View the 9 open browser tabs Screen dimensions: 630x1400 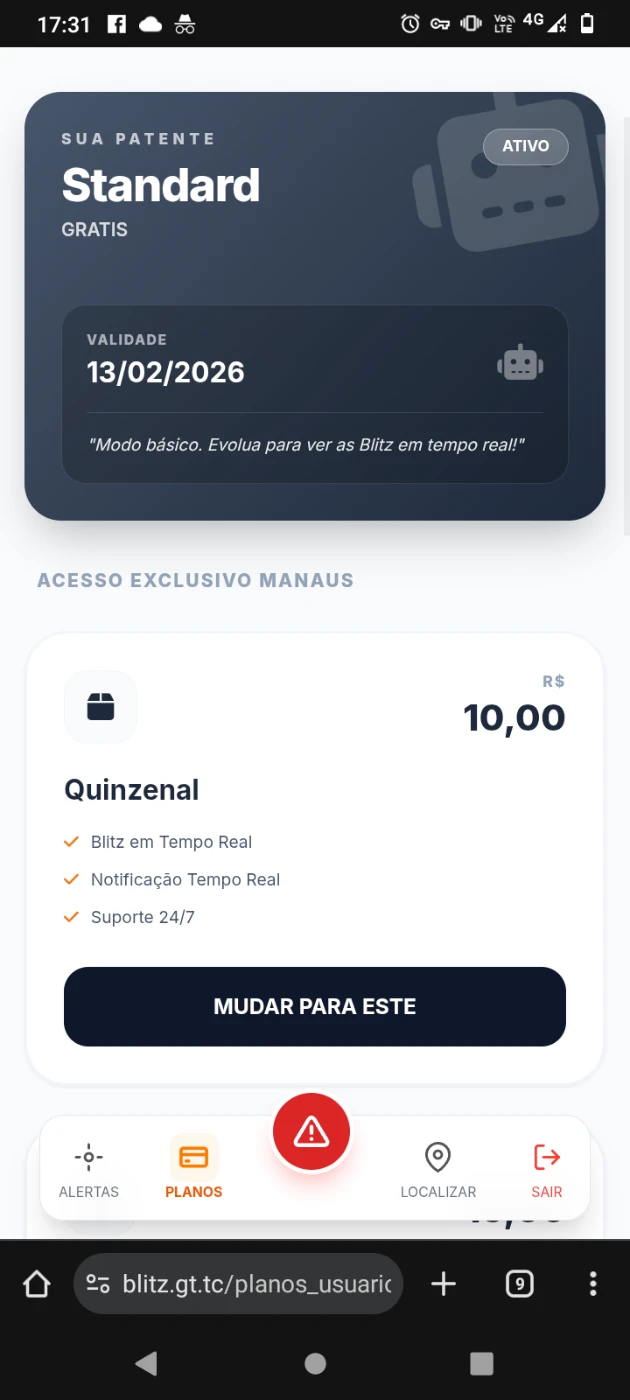click(519, 1284)
